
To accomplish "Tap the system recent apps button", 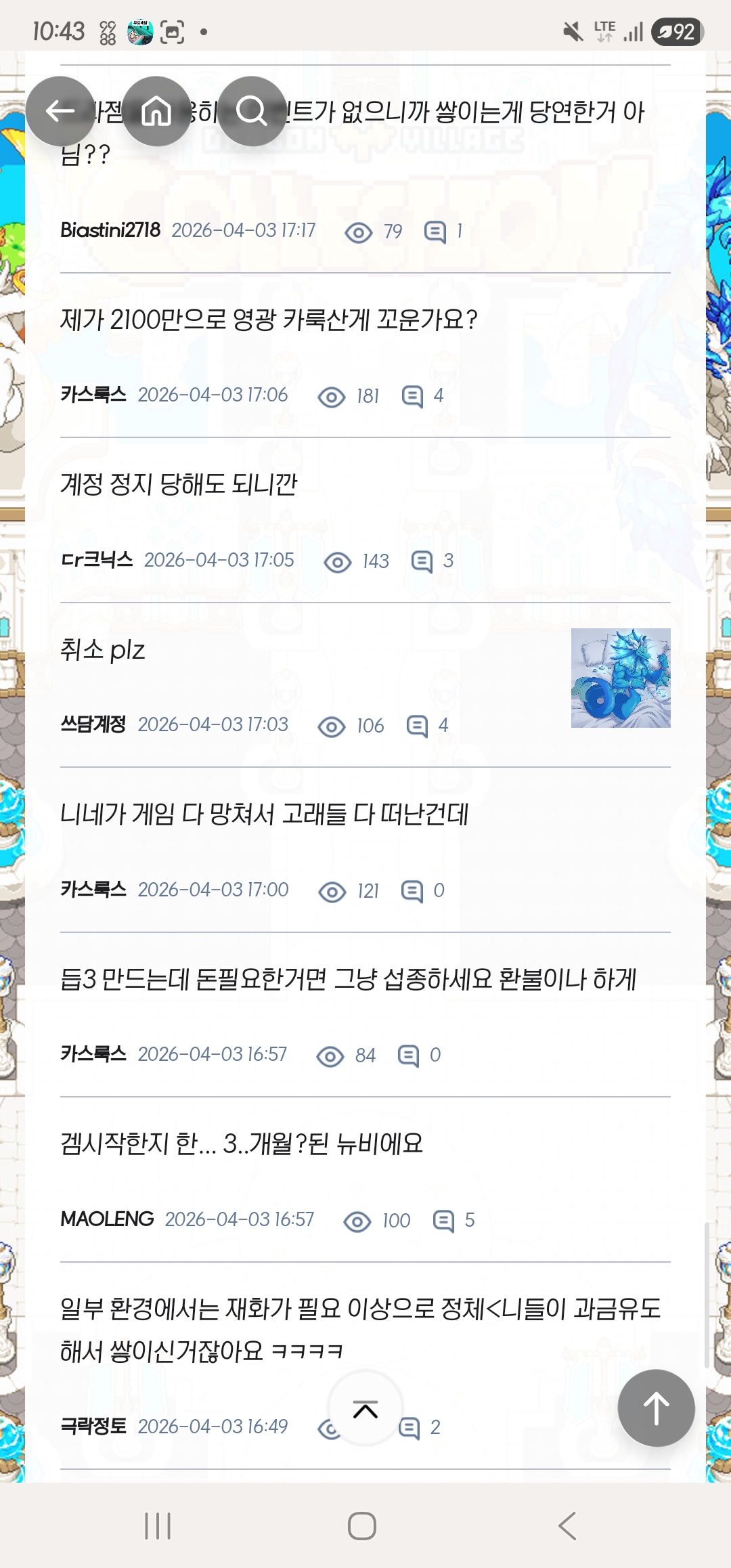I will click(158, 1526).
